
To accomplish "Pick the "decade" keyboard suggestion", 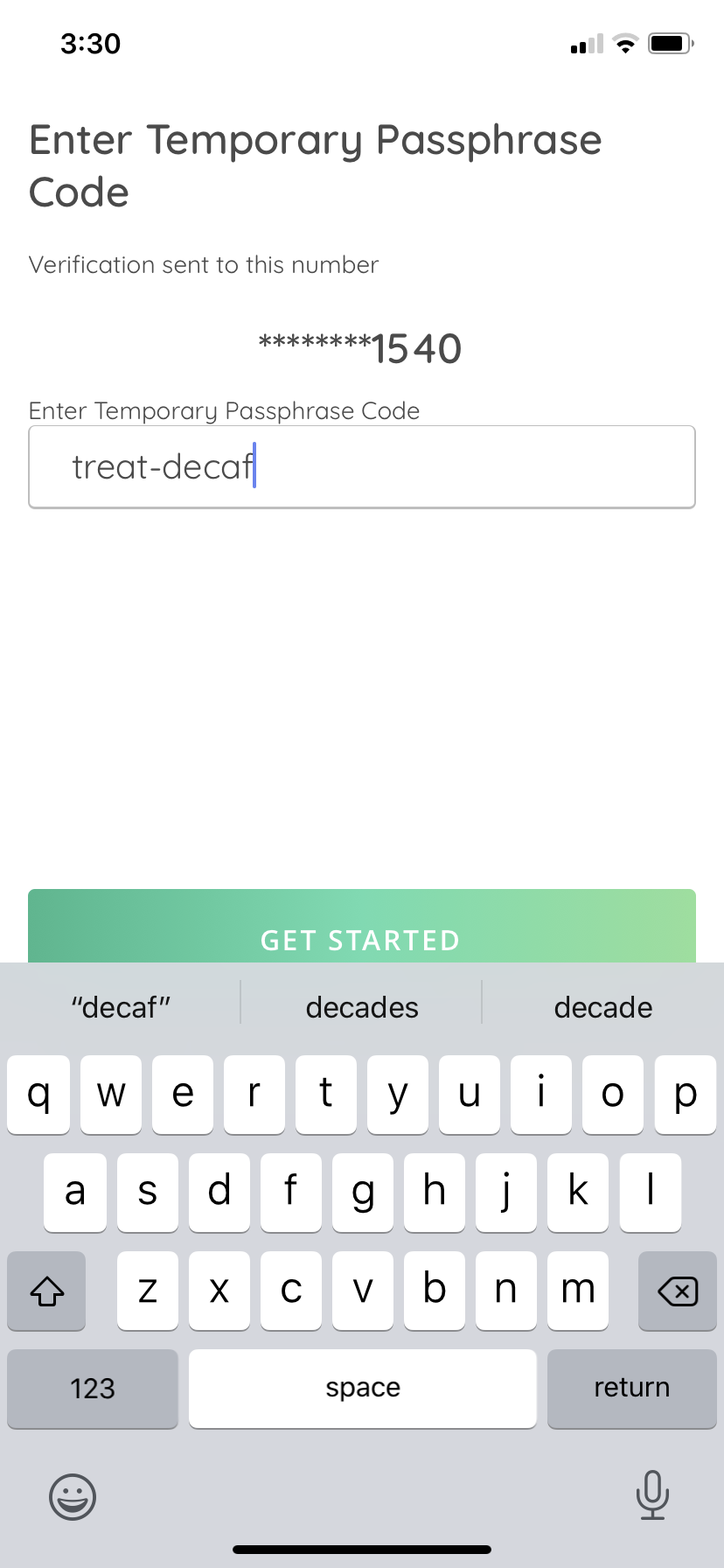I will point(602,1007).
